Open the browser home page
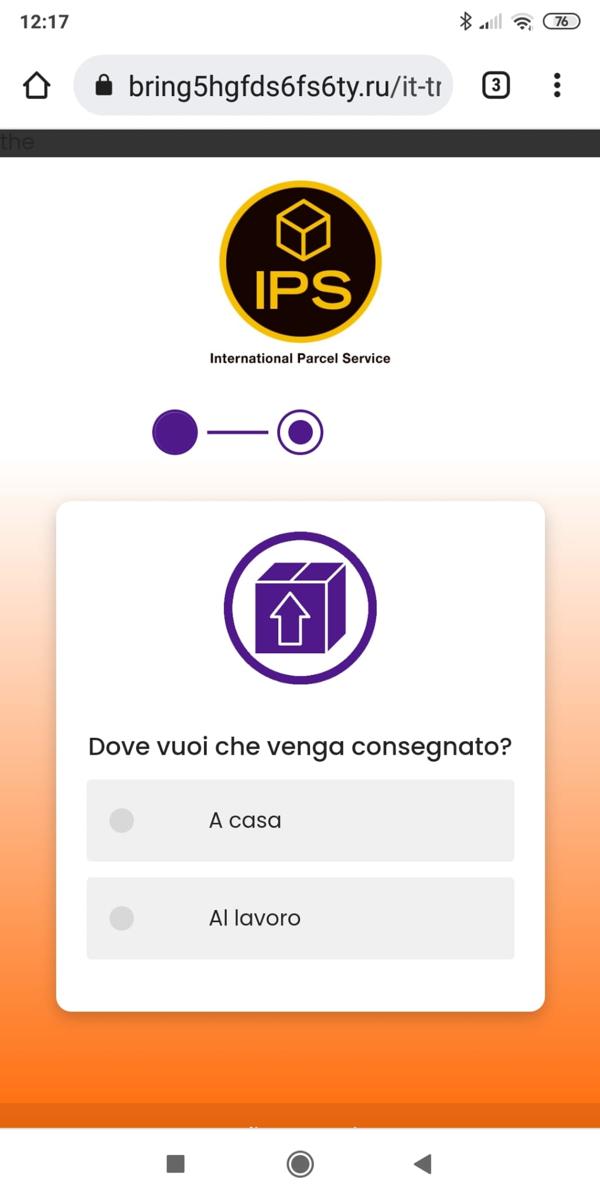 pos(36,86)
